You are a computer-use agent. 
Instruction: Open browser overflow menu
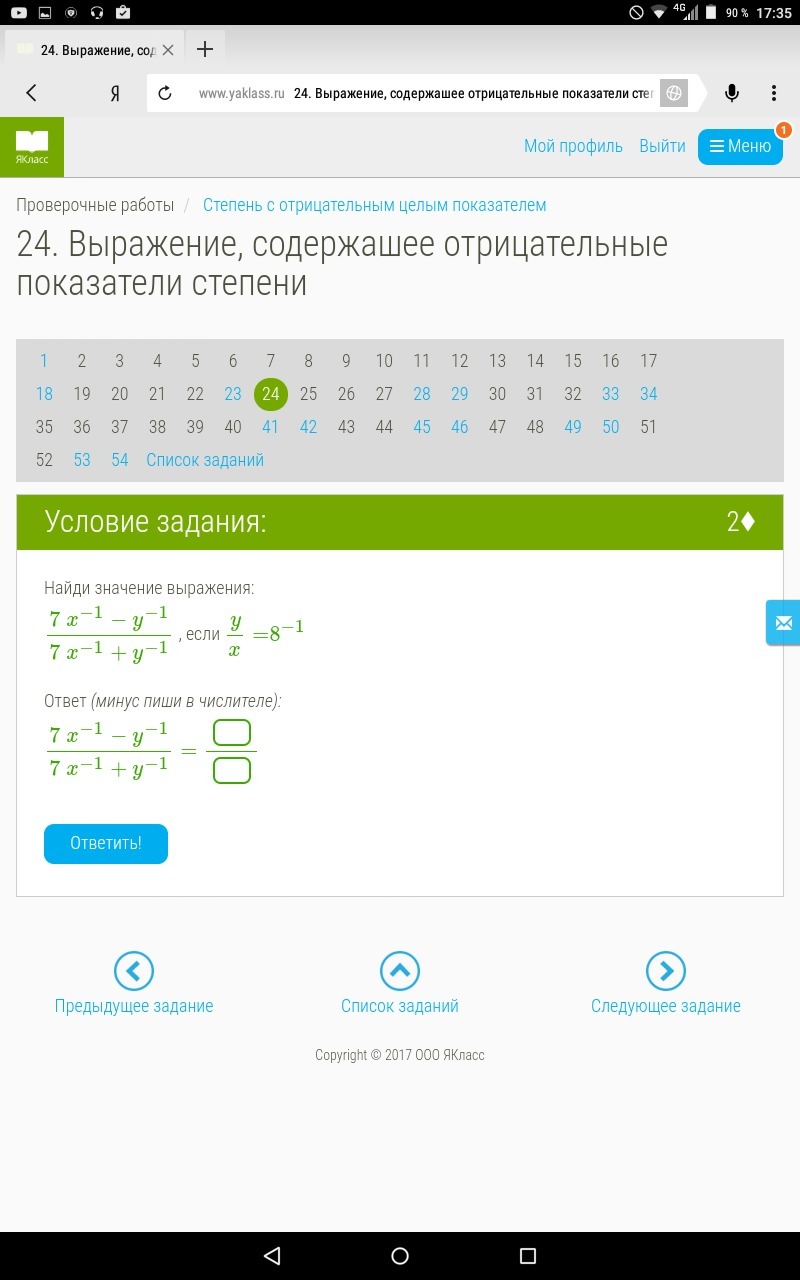(x=774, y=93)
